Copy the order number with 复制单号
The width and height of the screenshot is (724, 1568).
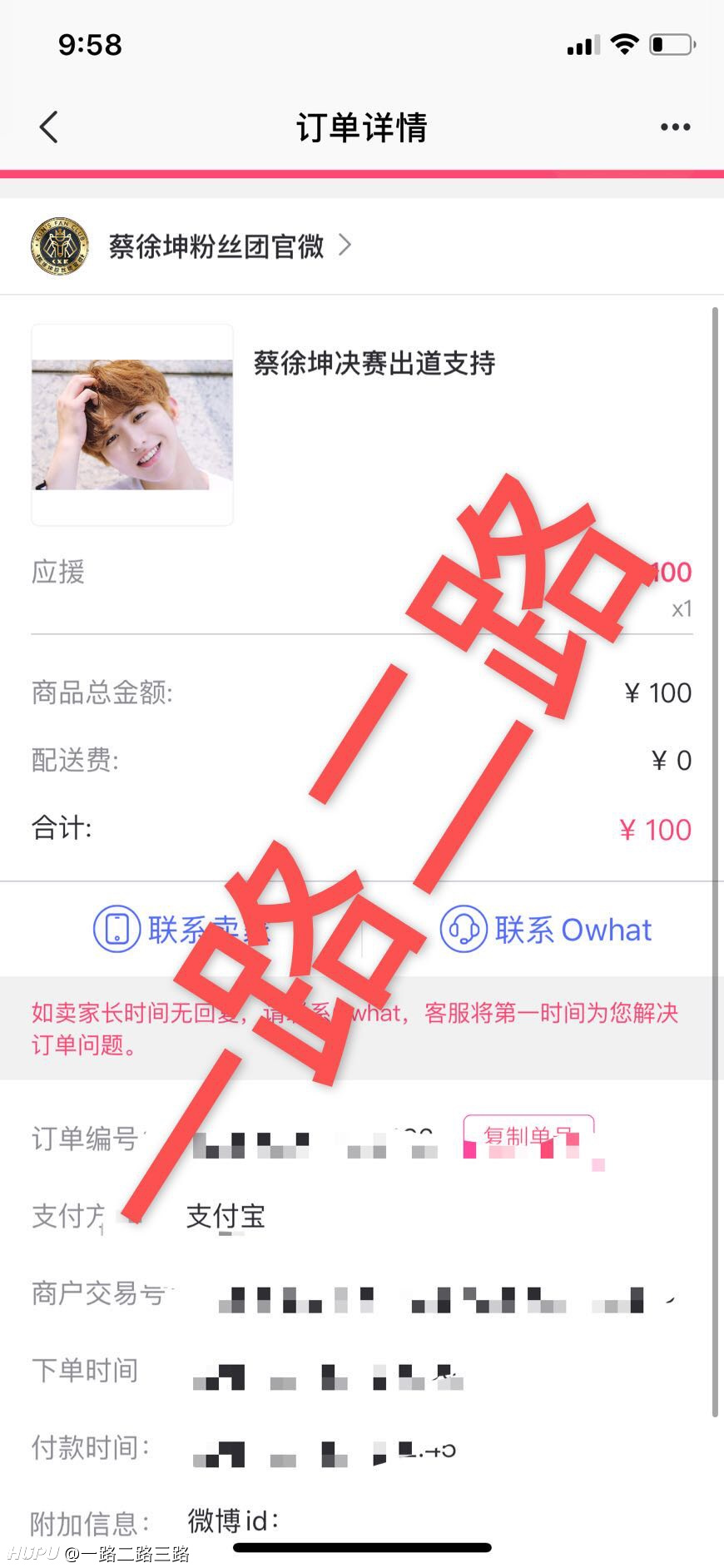pos(528,1136)
